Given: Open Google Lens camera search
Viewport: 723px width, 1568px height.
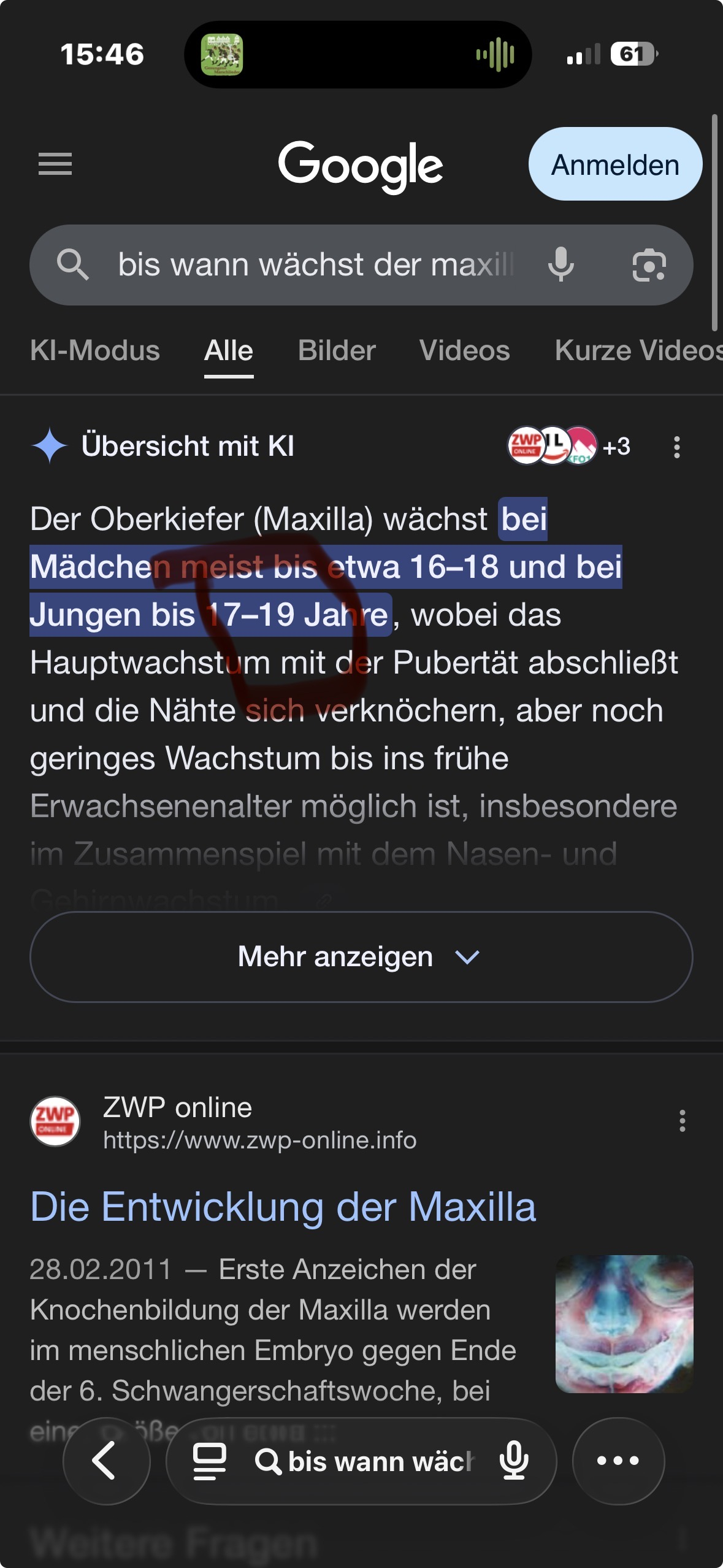Looking at the screenshot, I should click(648, 265).
